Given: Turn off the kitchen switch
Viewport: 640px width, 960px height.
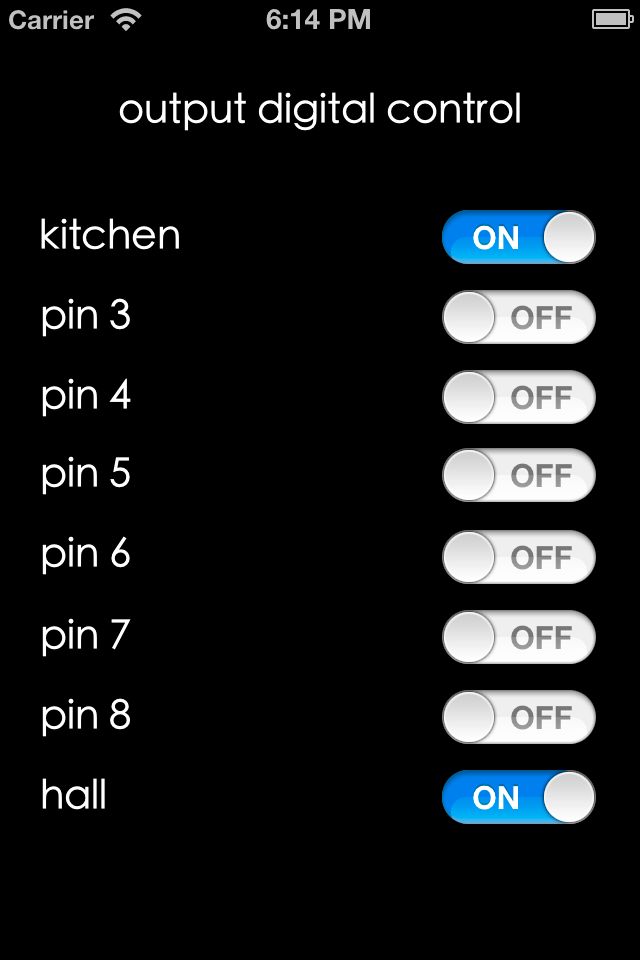Looking at the screenshot, I should [x=518, y=238].
